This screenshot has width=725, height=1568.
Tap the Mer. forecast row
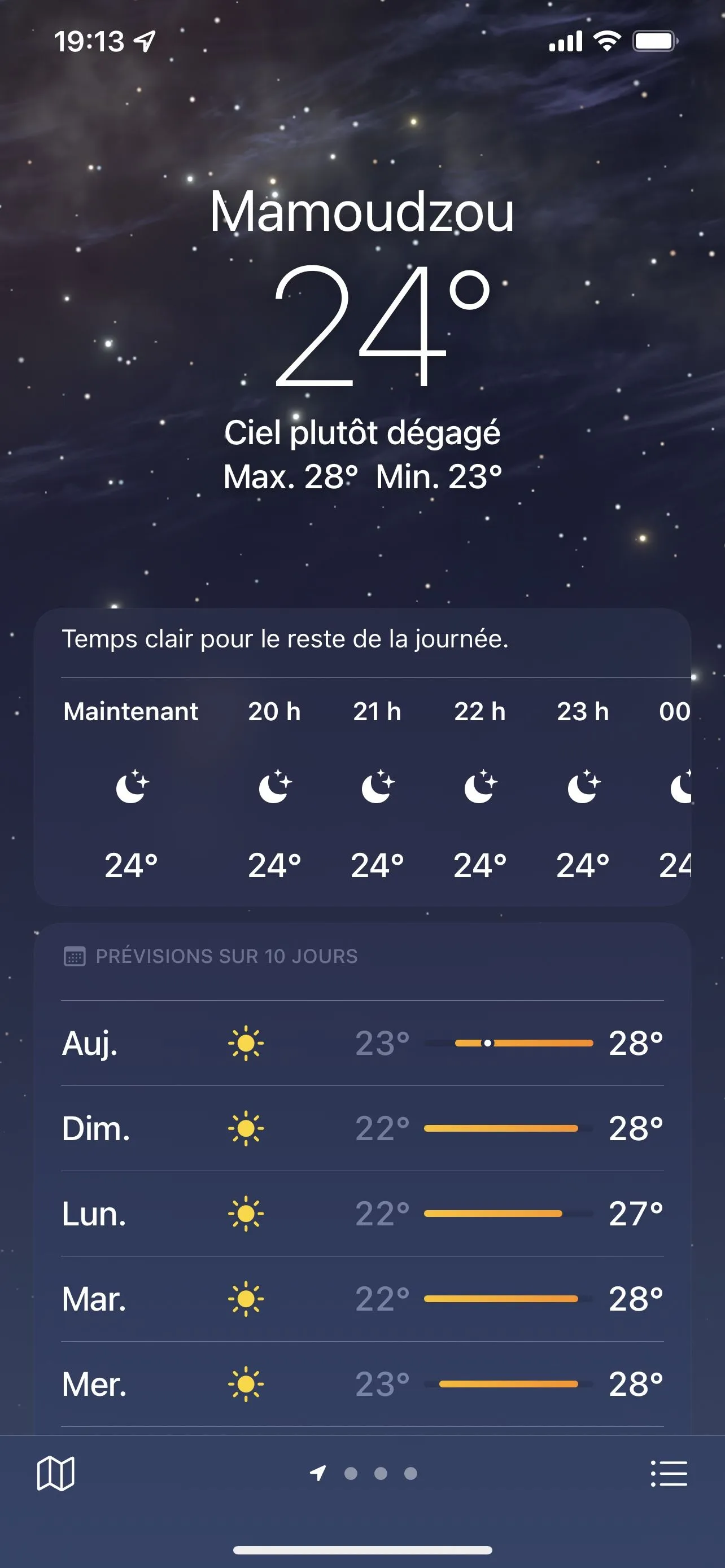click(362, 1383)
